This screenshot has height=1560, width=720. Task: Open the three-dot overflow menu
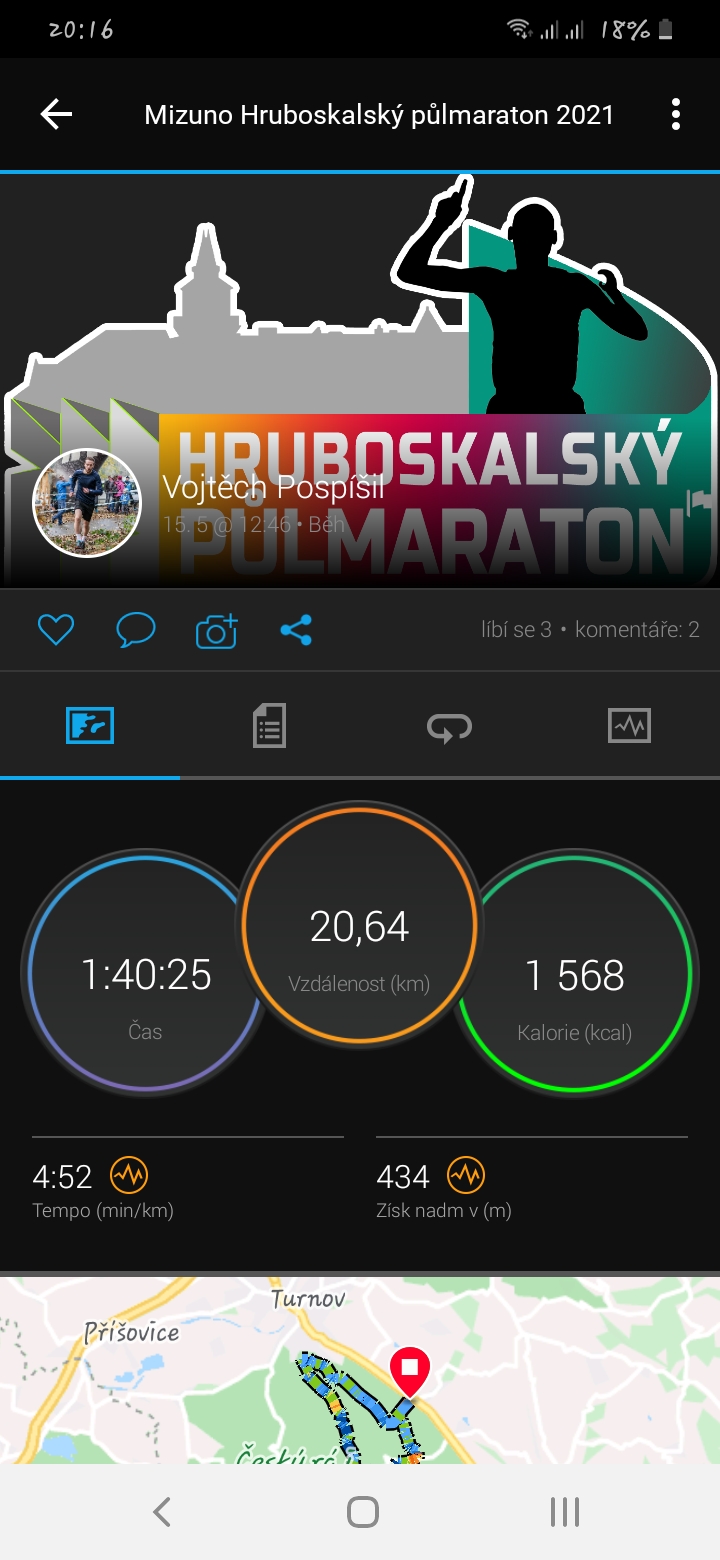click(x=676, y=115)
